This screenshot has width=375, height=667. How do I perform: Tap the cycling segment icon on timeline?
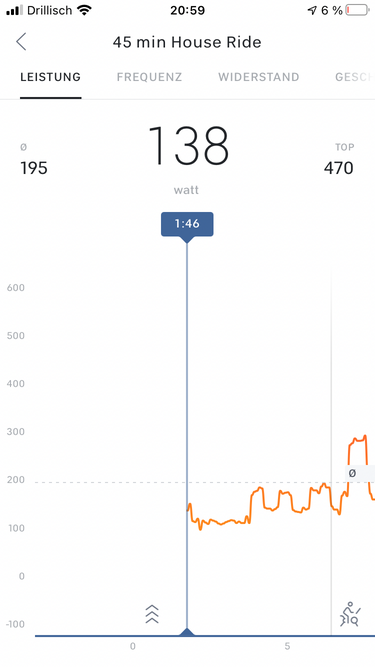click(350, 614)
